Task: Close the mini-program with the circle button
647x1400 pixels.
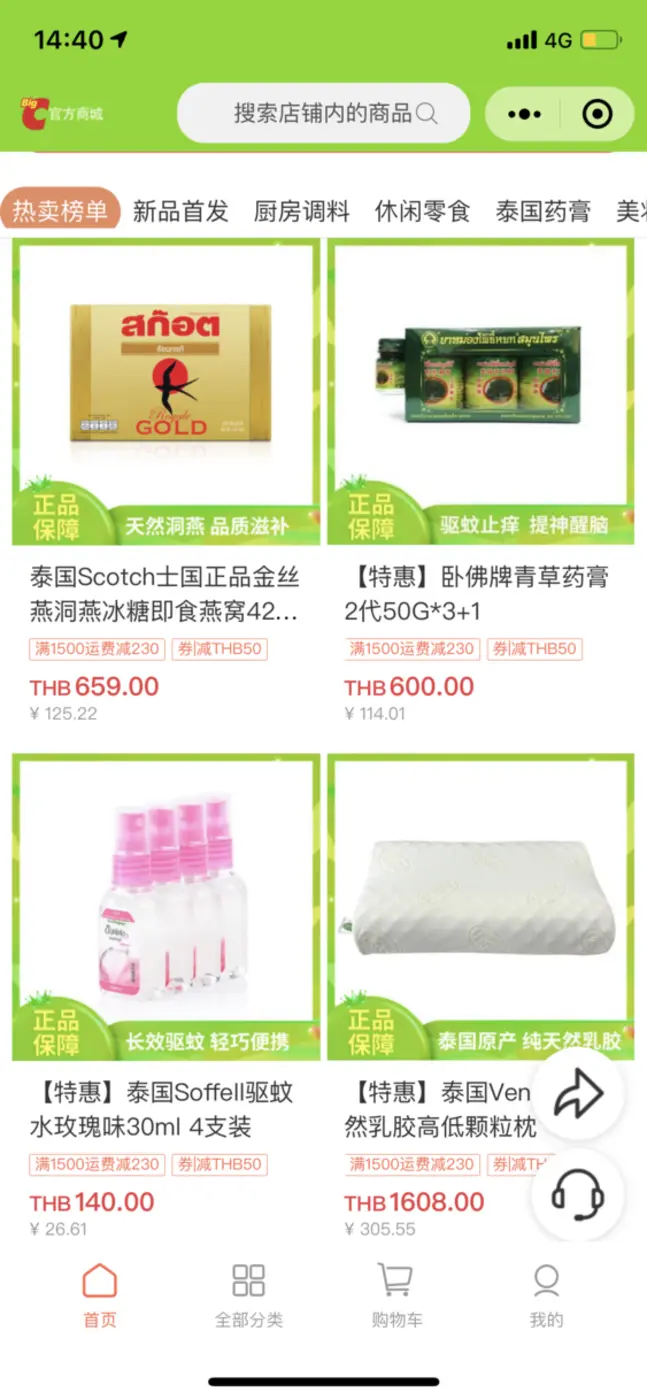Action: point(597,114)
